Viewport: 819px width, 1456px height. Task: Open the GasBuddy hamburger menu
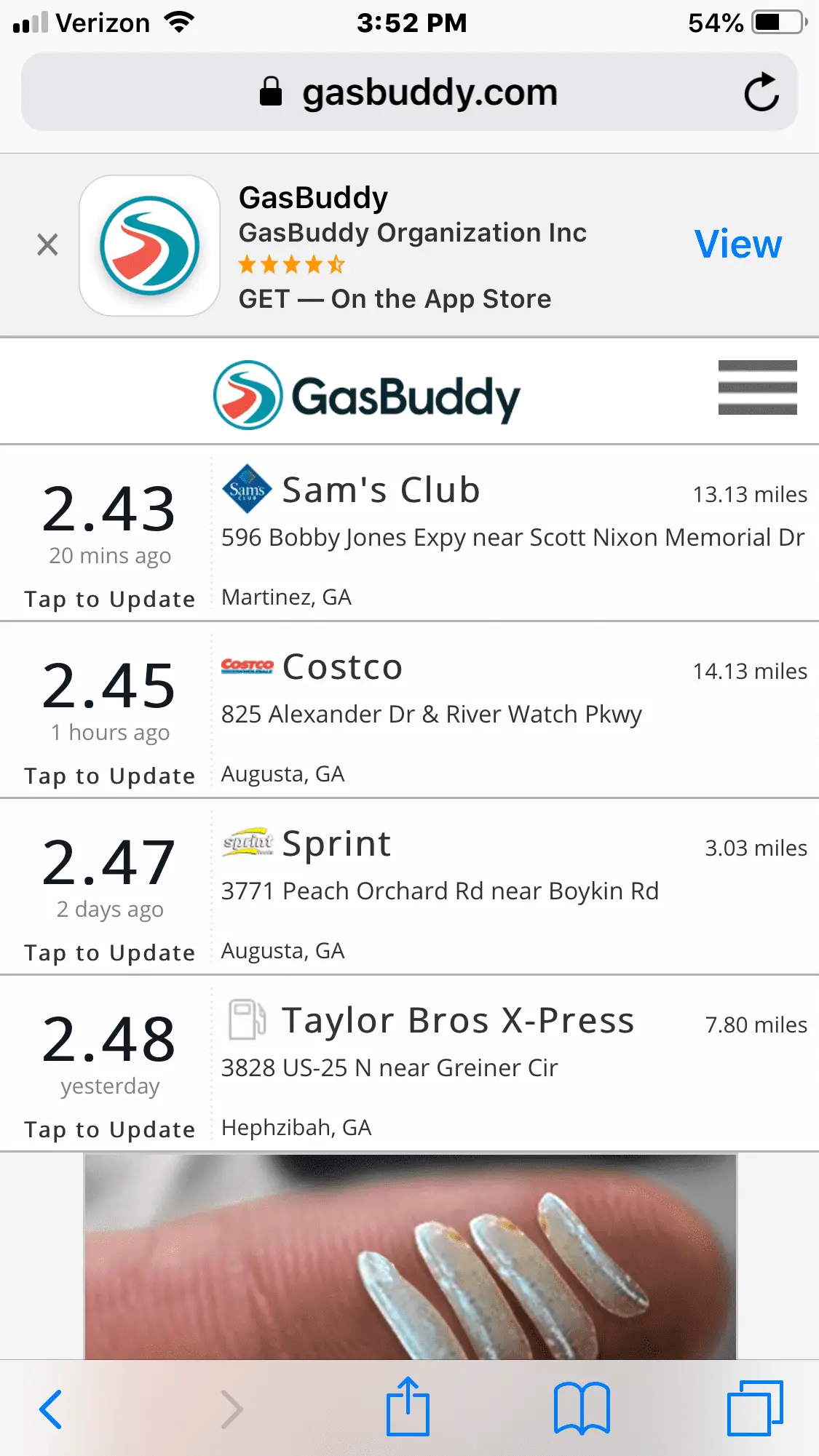(757, 387)
